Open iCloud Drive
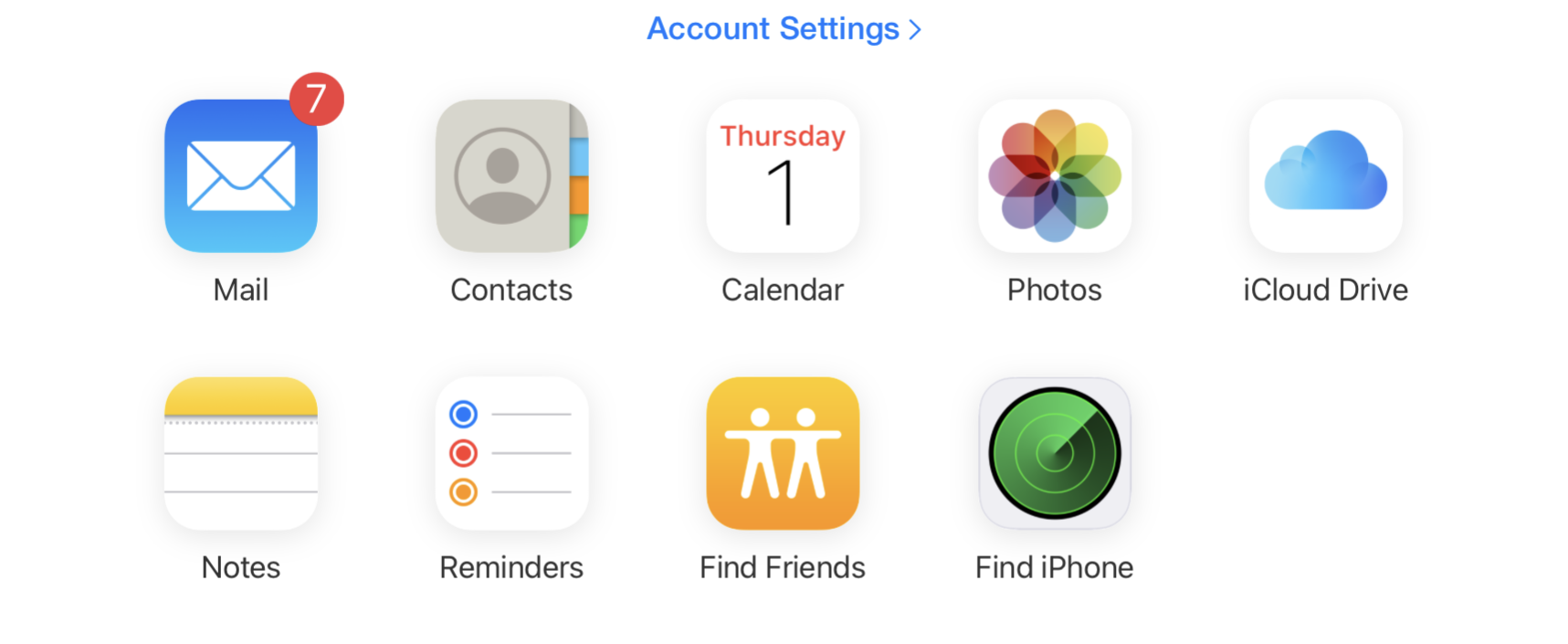Screen dimensions: 1568x644 [1325, 176]
